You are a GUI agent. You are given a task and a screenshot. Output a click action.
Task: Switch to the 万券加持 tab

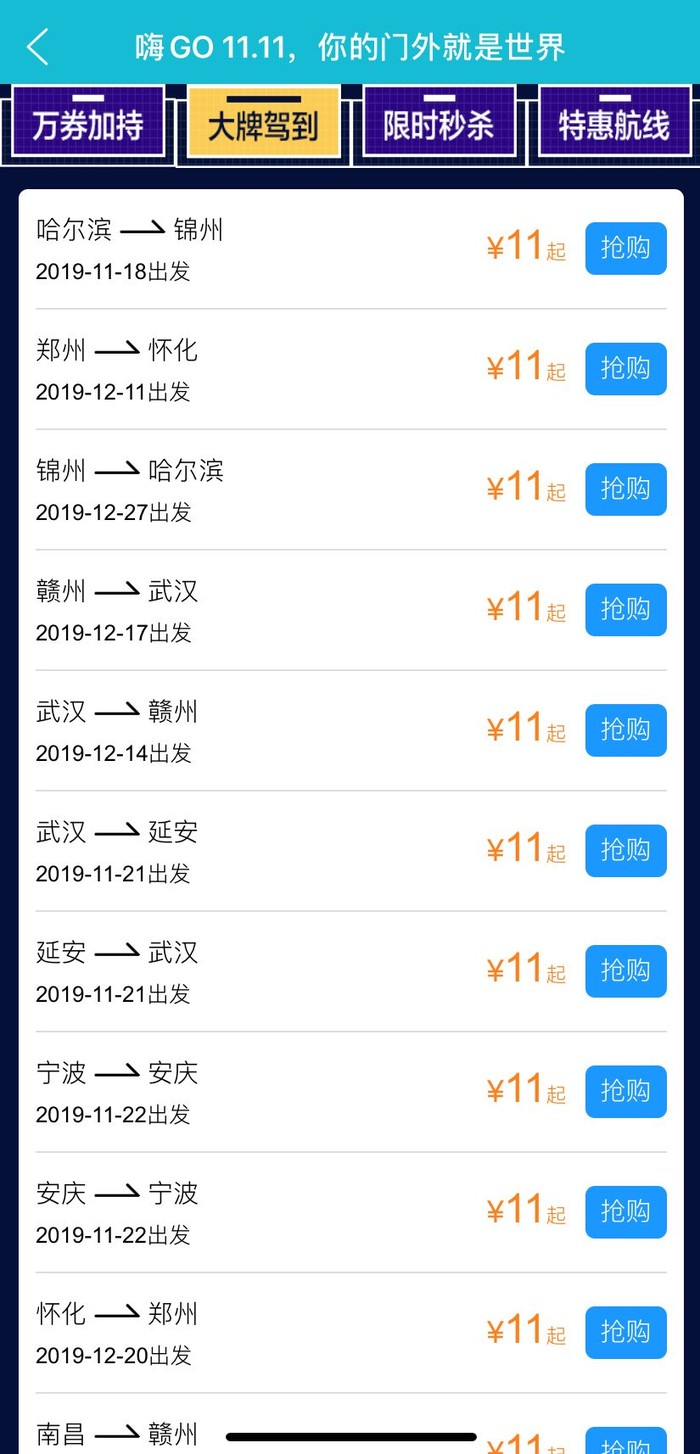88,124
